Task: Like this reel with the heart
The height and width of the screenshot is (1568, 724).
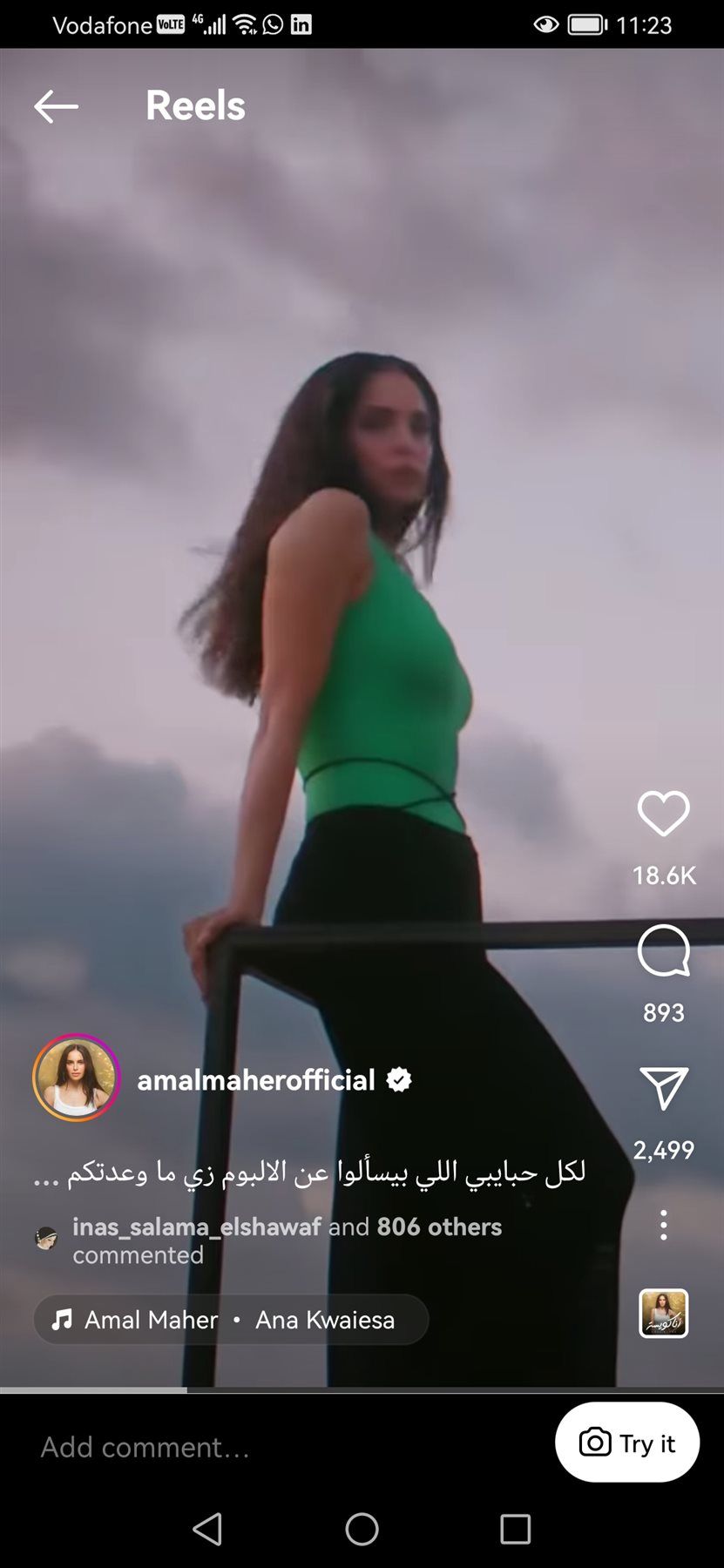Action: pos(663,814)
